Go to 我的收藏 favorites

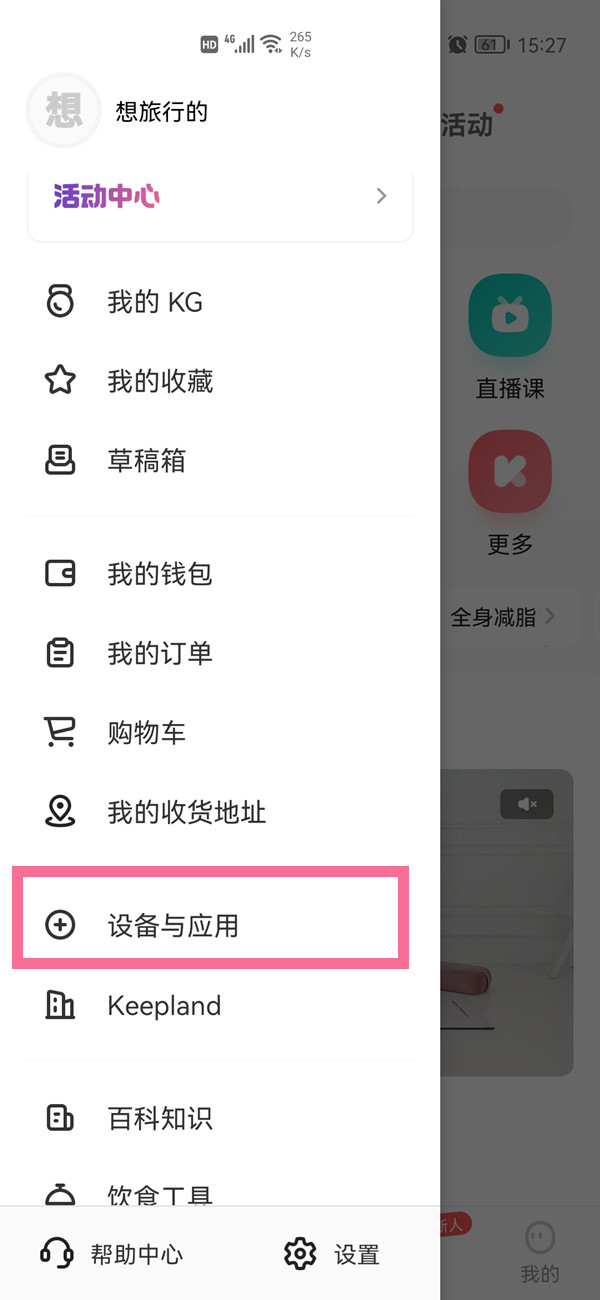click(x=160, y=381)
